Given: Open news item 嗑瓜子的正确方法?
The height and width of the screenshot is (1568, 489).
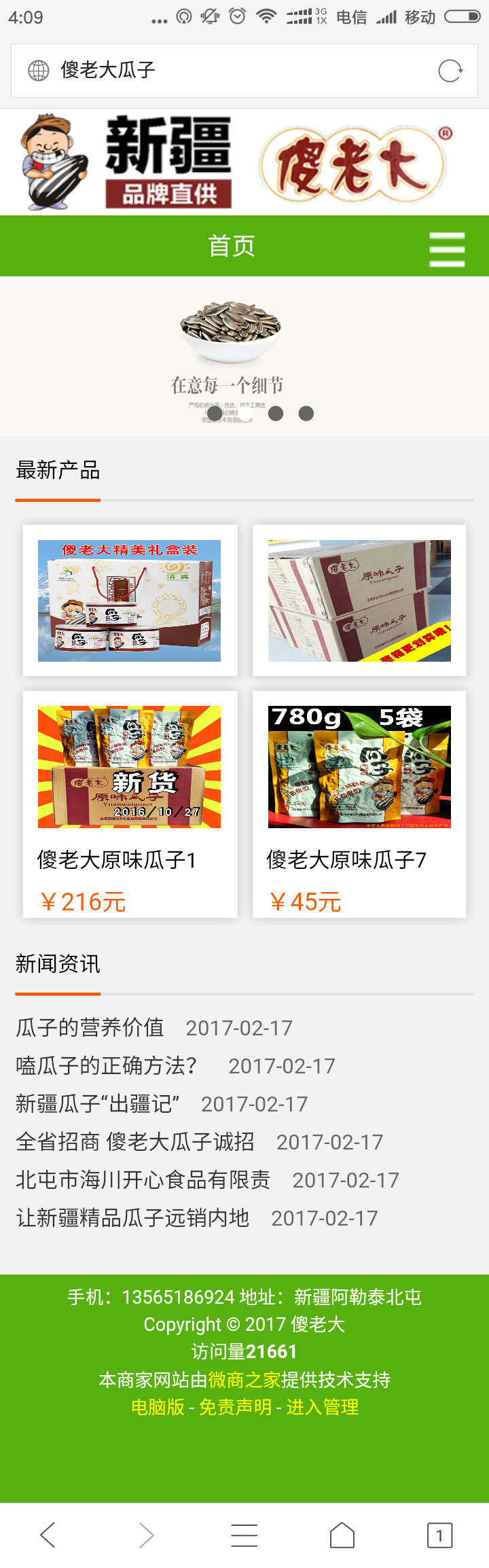Looking at the screenshot, I should tap(107, 1065).
